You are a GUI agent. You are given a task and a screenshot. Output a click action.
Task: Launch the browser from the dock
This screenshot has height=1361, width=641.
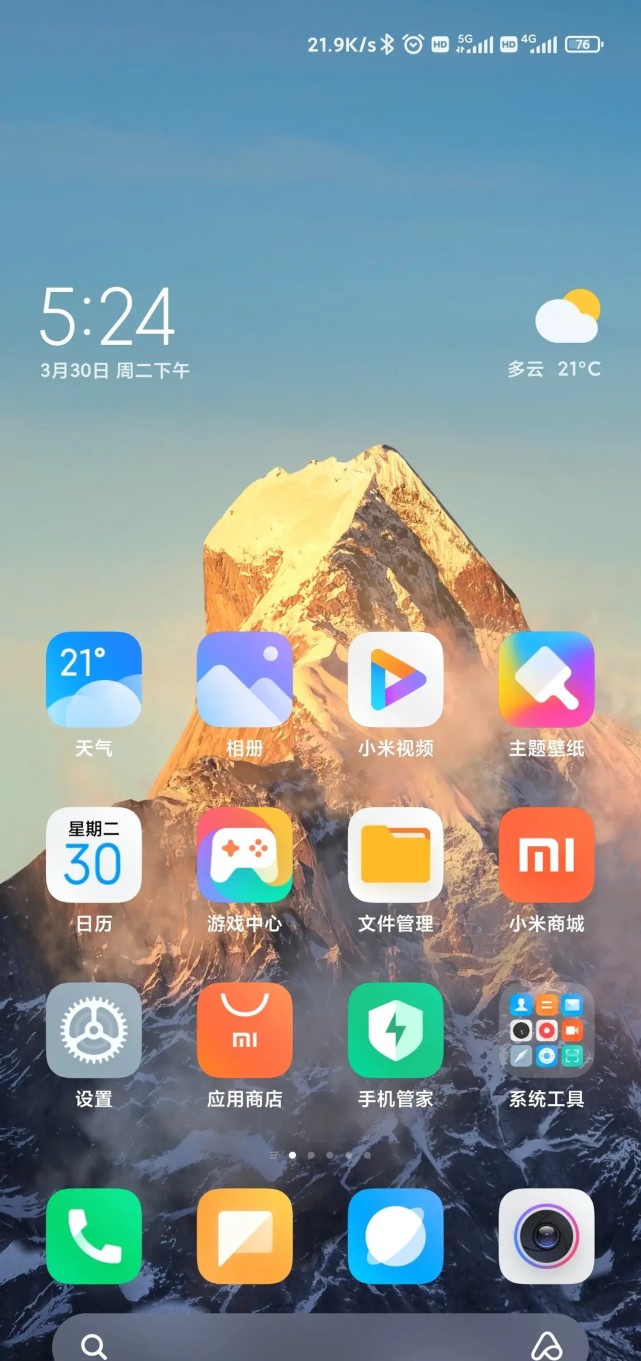click(x=396, y=1236)
